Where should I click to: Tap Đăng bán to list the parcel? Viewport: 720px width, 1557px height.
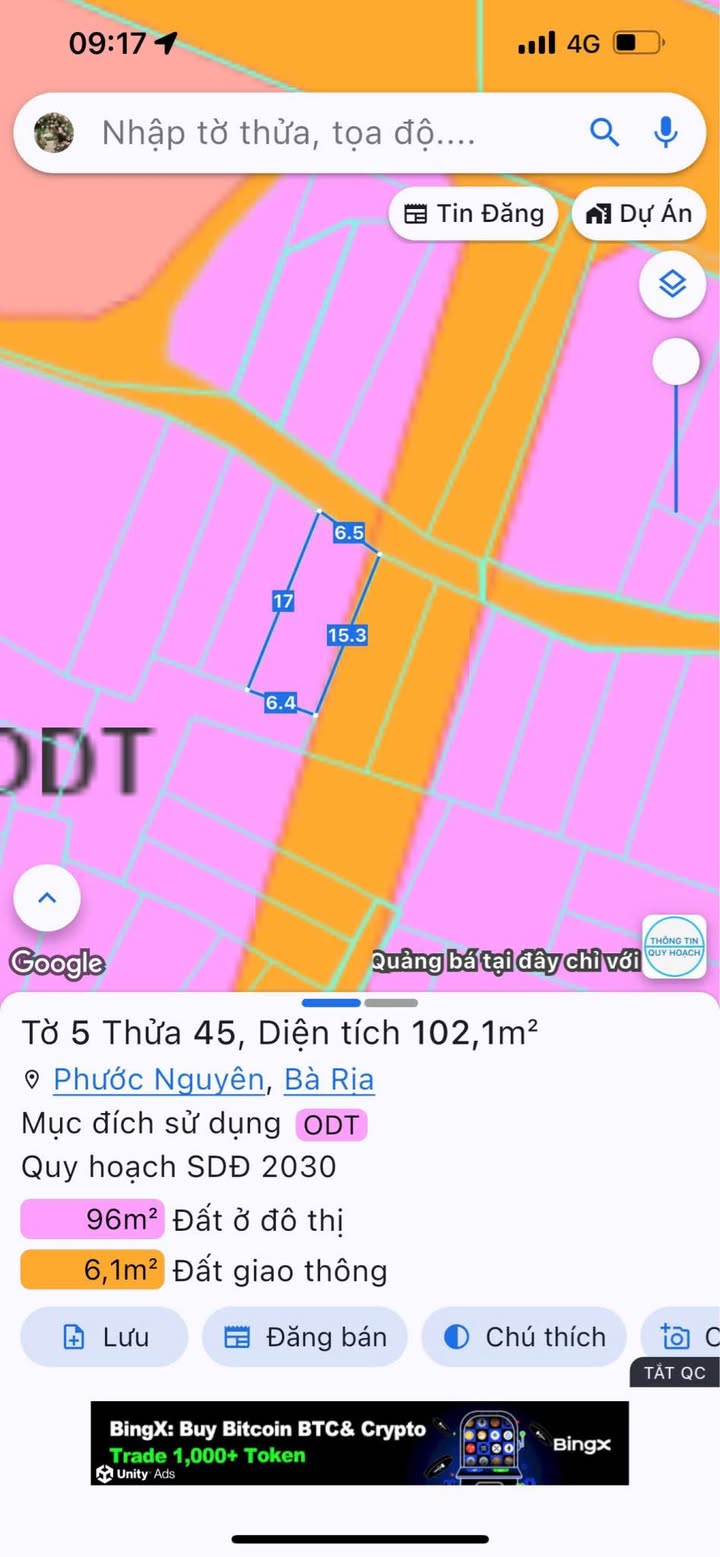pyautogui.click(x=305, y=1337)
